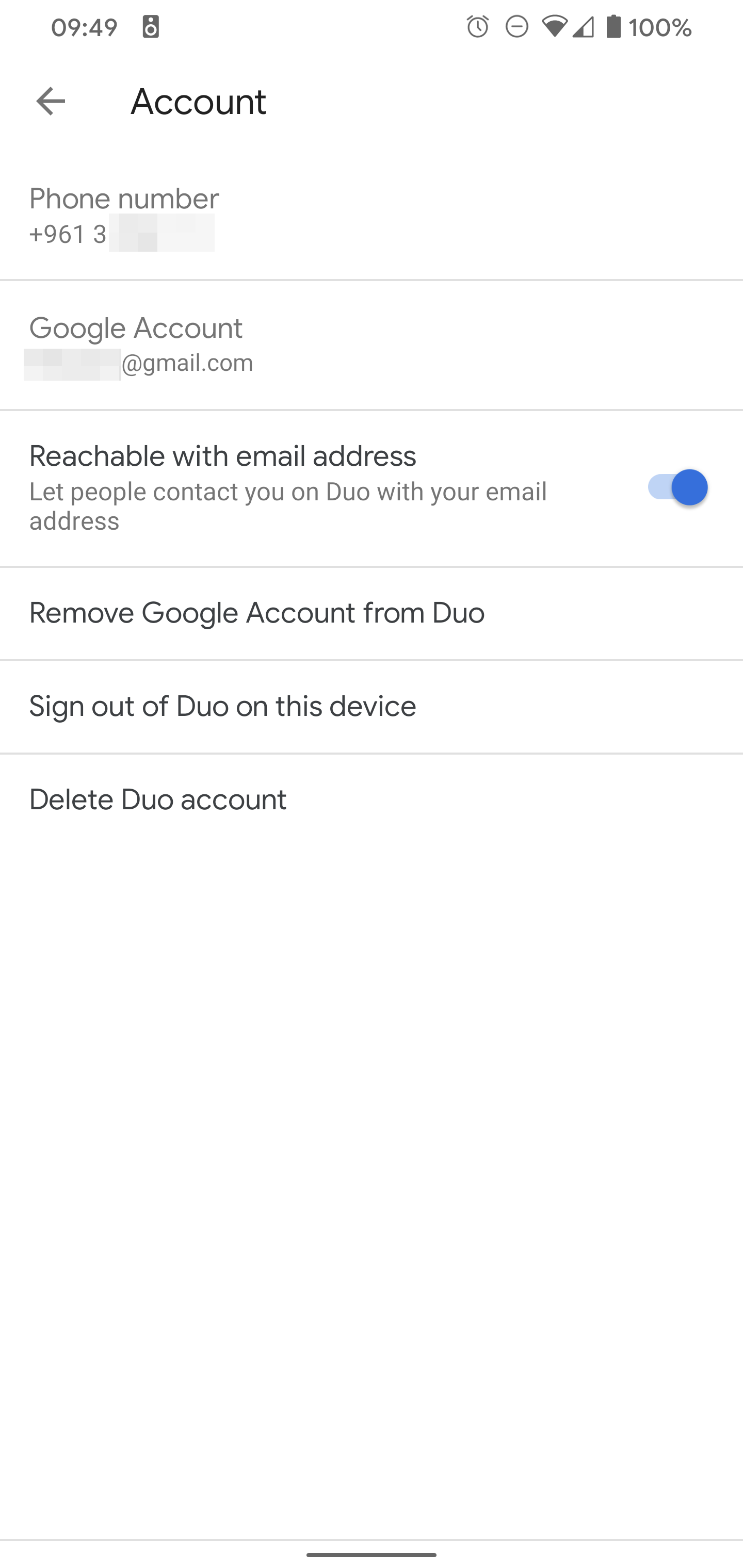Tap Delete Duo account

372,798
